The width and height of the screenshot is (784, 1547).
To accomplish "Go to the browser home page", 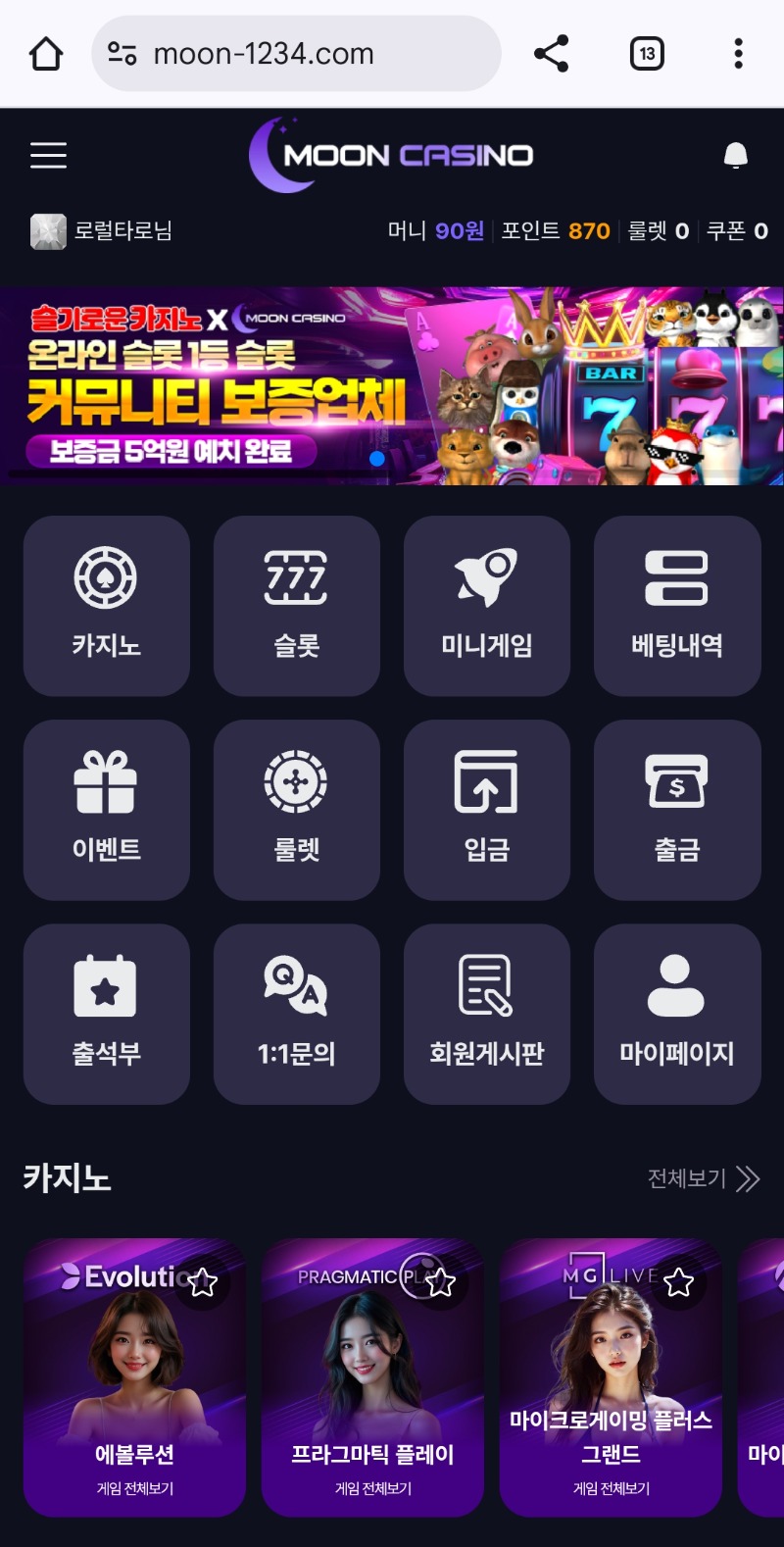I will pyautogui.click(x=46, y=53).
